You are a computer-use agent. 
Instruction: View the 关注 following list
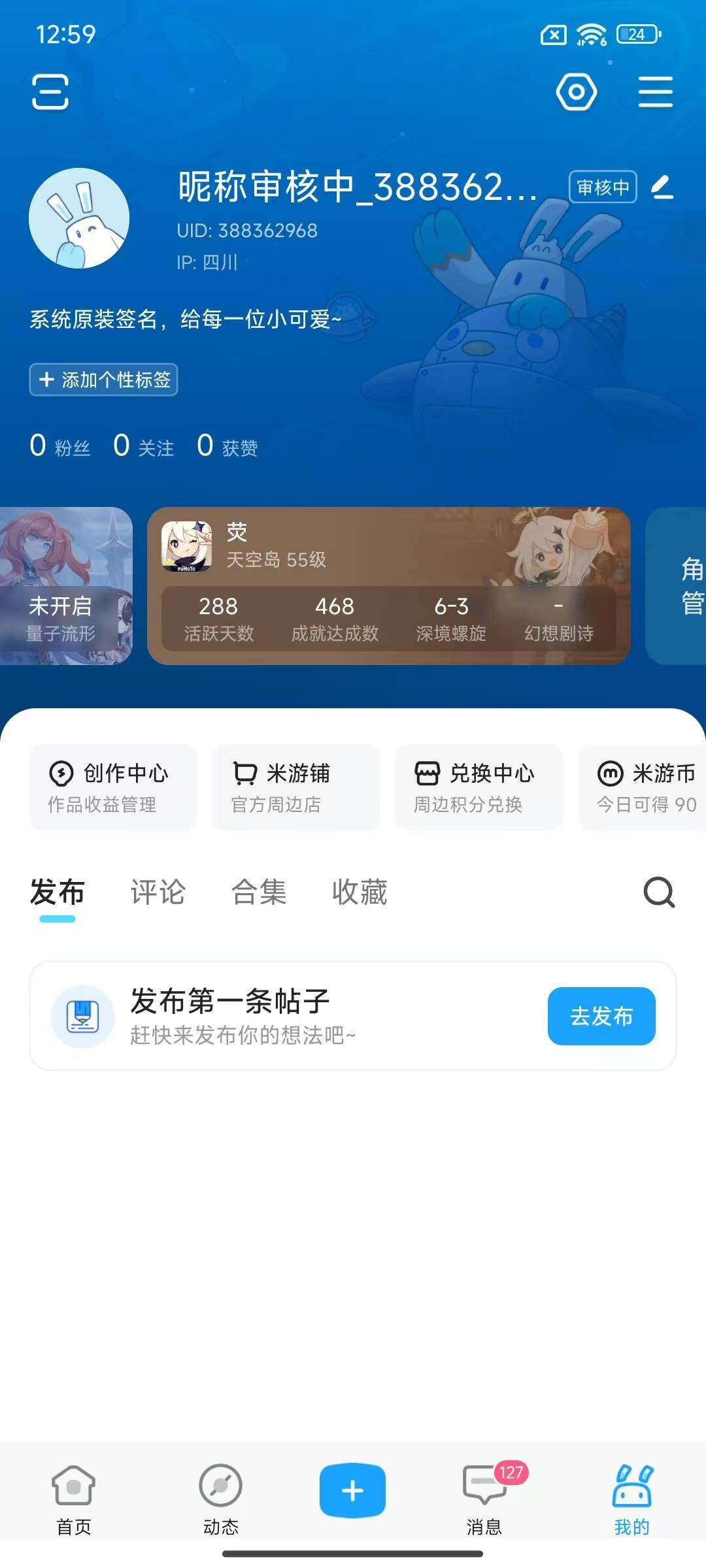(x=144, y=446)
